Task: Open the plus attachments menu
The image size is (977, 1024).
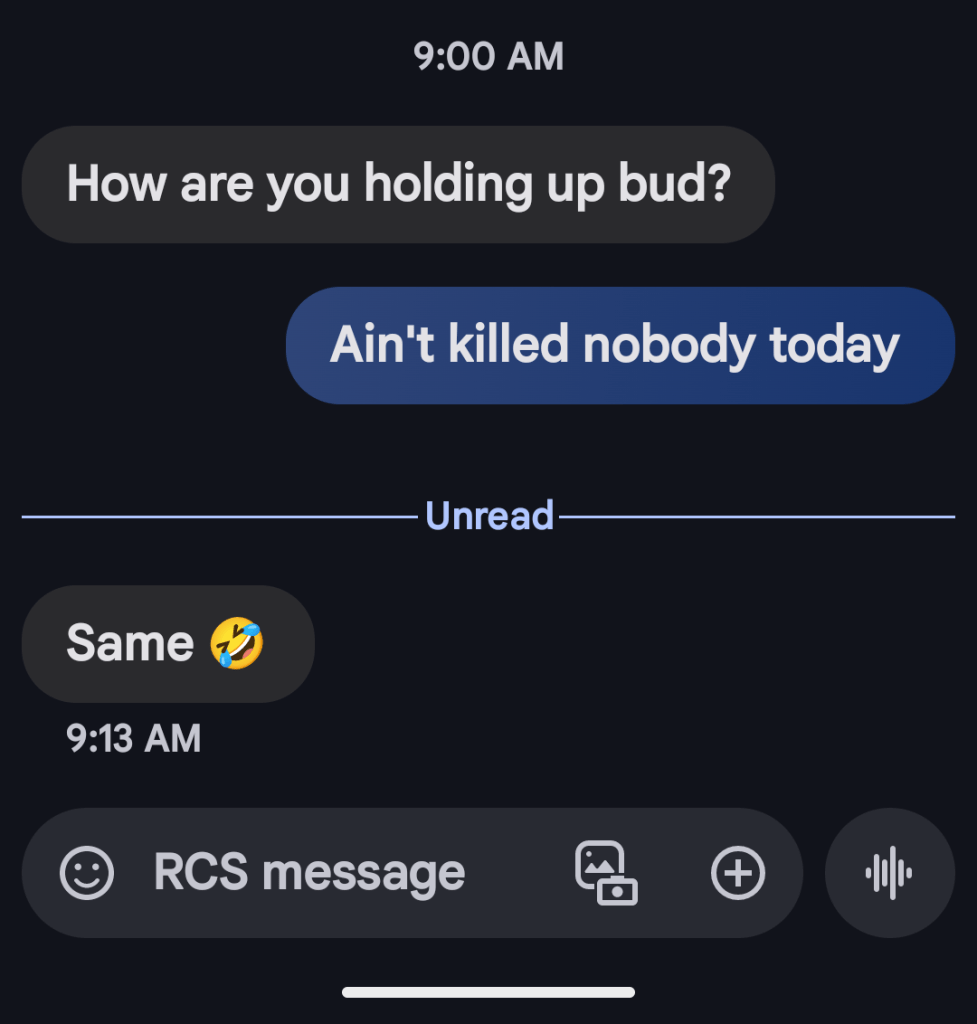Action: [x=738, y=873]
